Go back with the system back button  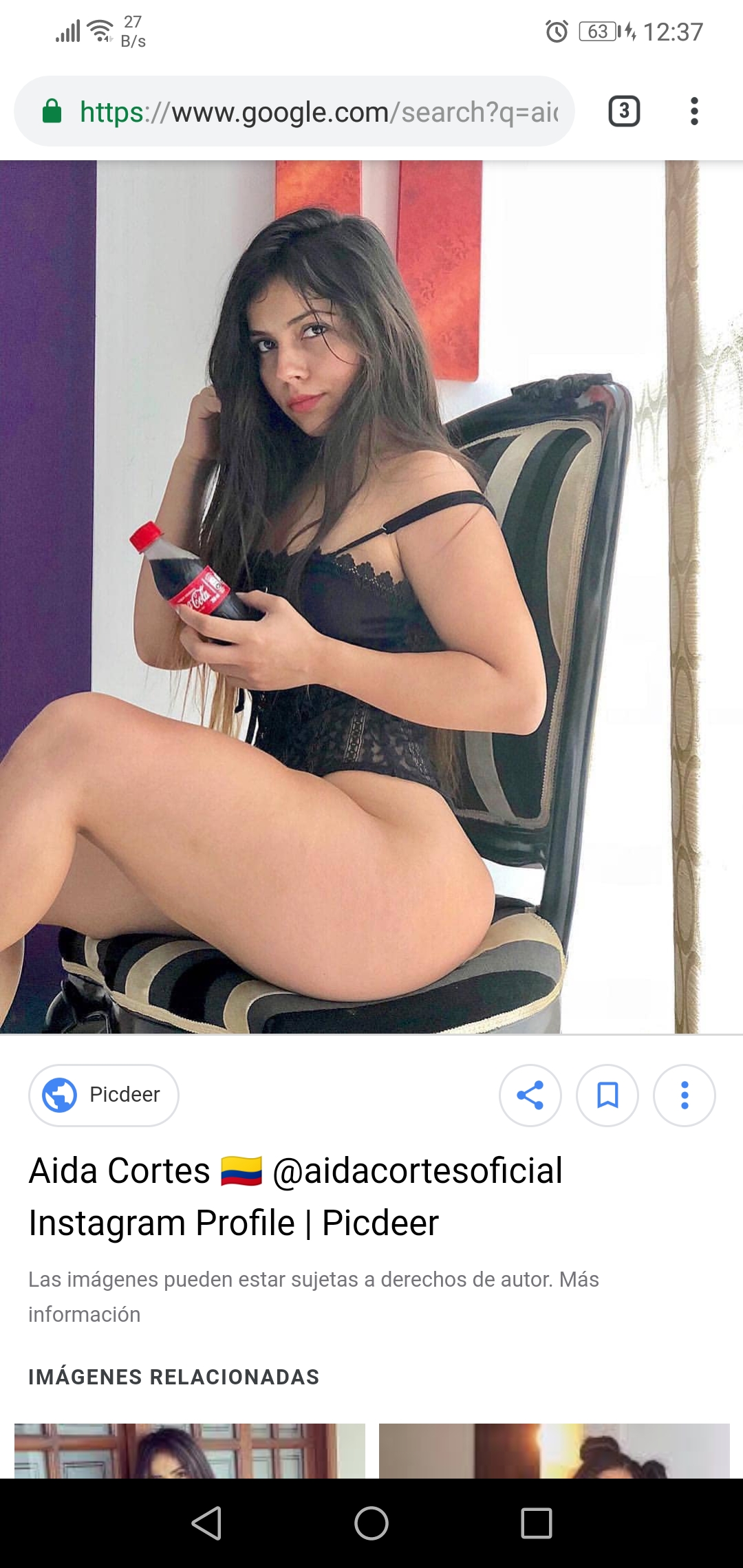pyautogui.click(x=206, y=1523)
